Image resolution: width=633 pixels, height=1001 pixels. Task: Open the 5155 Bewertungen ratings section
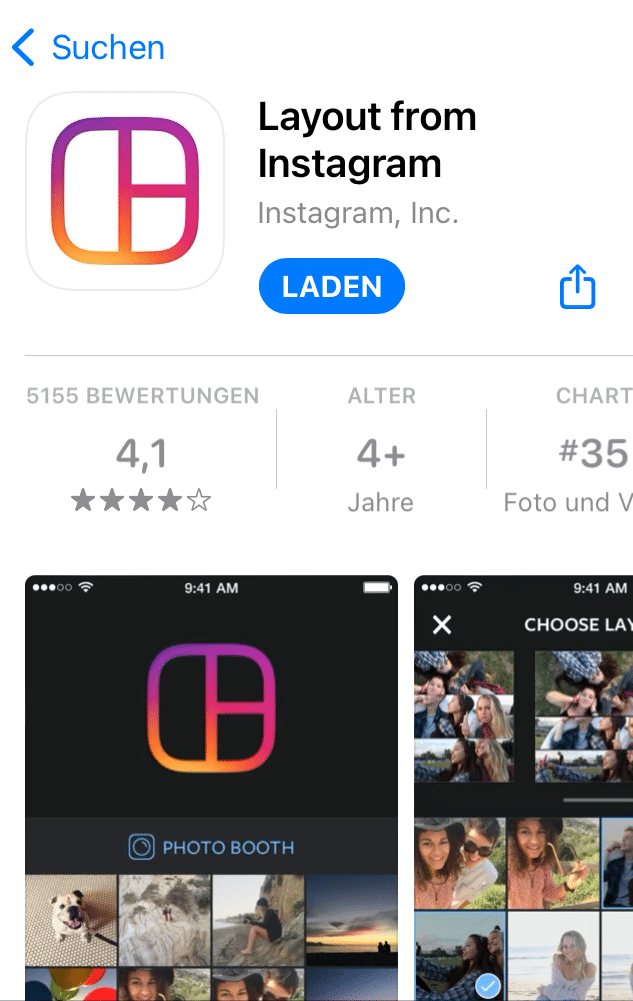tap(142, 452)
